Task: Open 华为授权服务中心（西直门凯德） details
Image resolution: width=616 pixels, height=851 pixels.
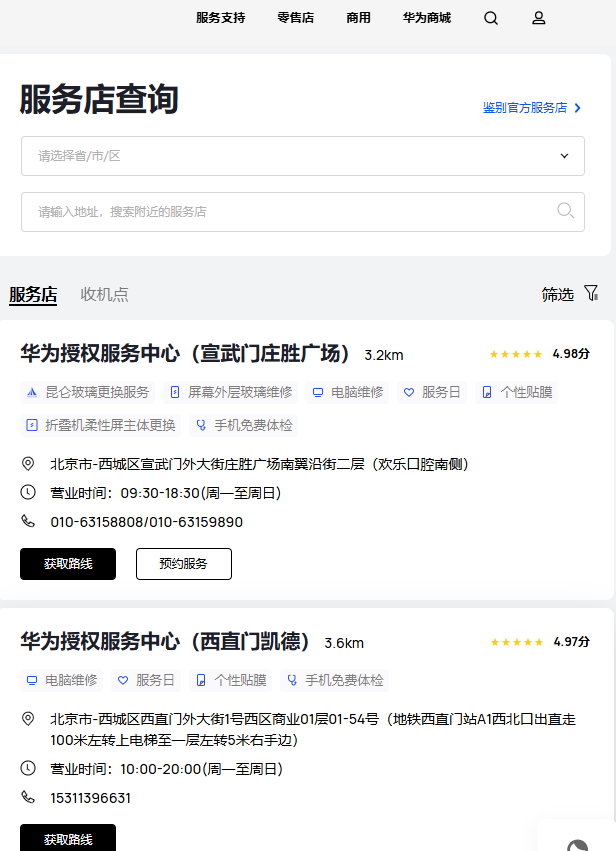Action: (166, 641)
